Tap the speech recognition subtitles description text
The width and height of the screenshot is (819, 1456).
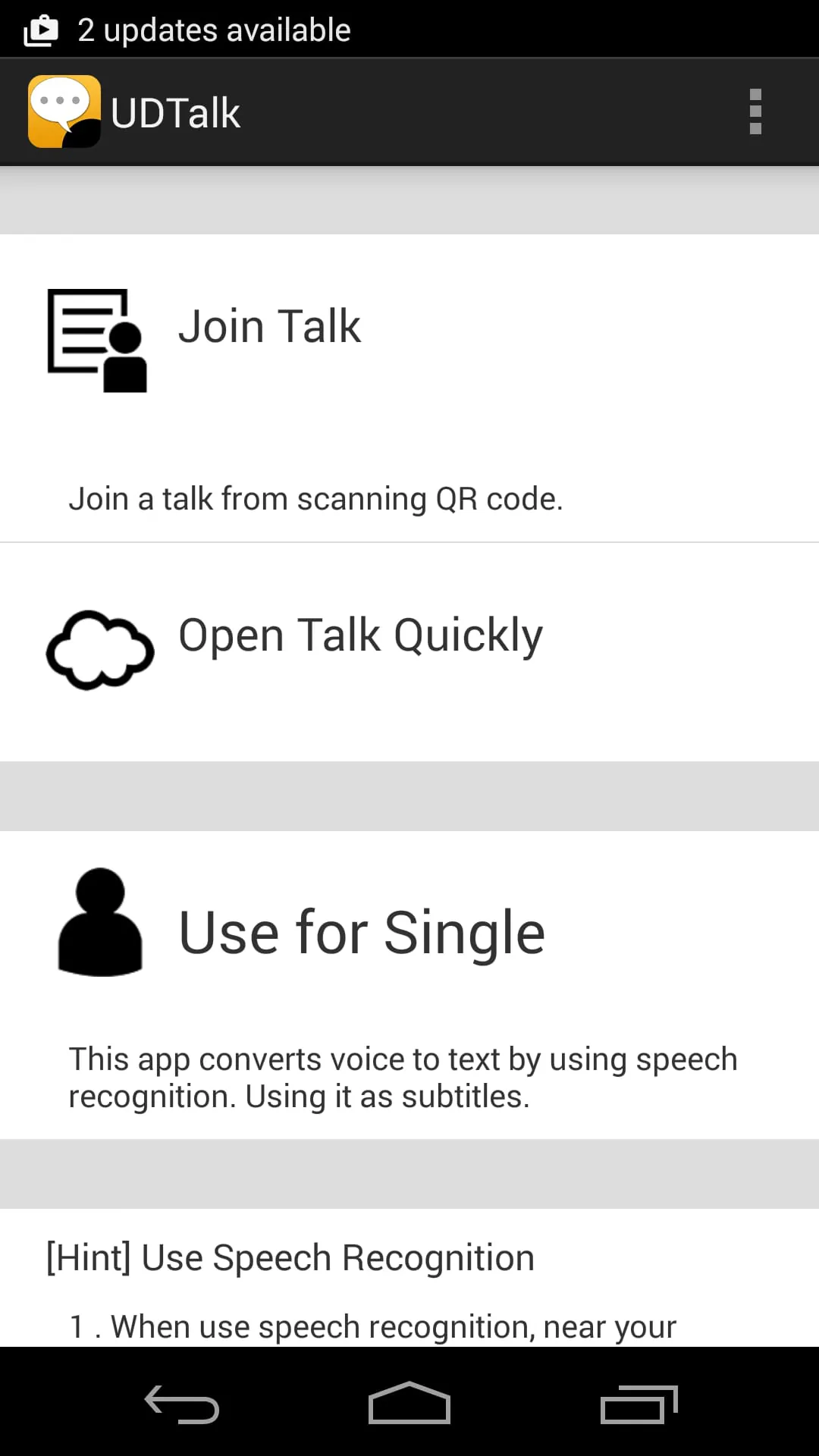pos(402,1077)
